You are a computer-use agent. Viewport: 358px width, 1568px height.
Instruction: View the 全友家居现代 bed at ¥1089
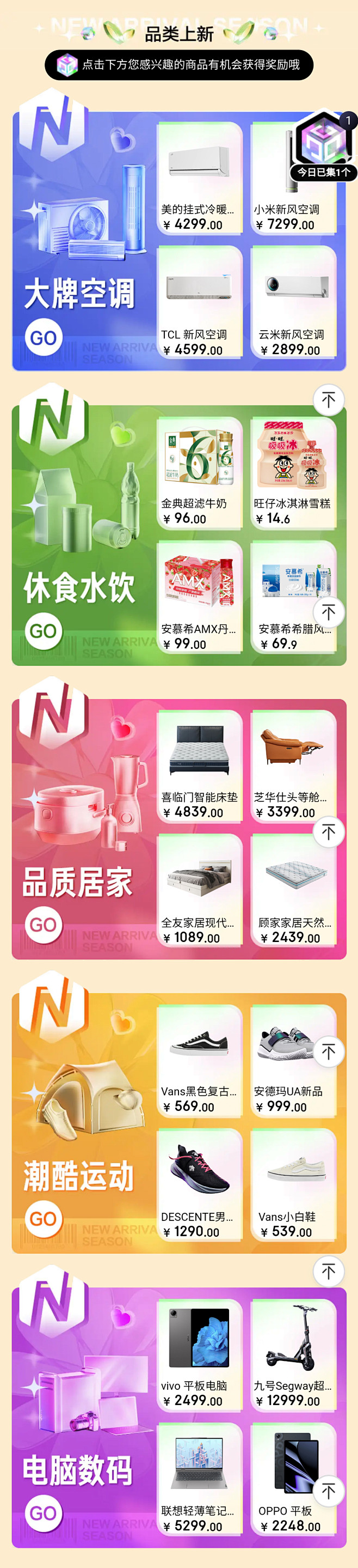pyautogui.click(x=199, y=891)
